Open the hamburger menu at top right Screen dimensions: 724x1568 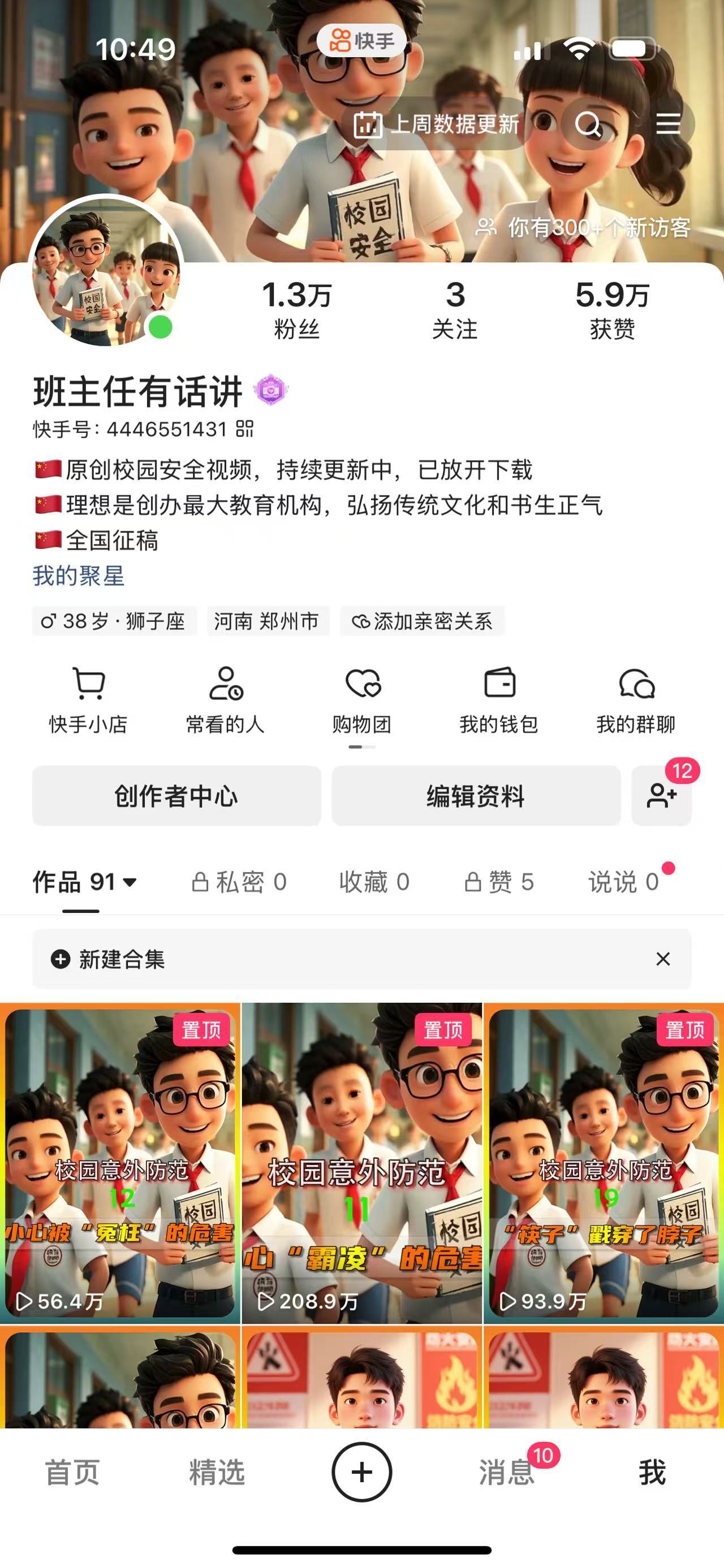tap(667, 124)
